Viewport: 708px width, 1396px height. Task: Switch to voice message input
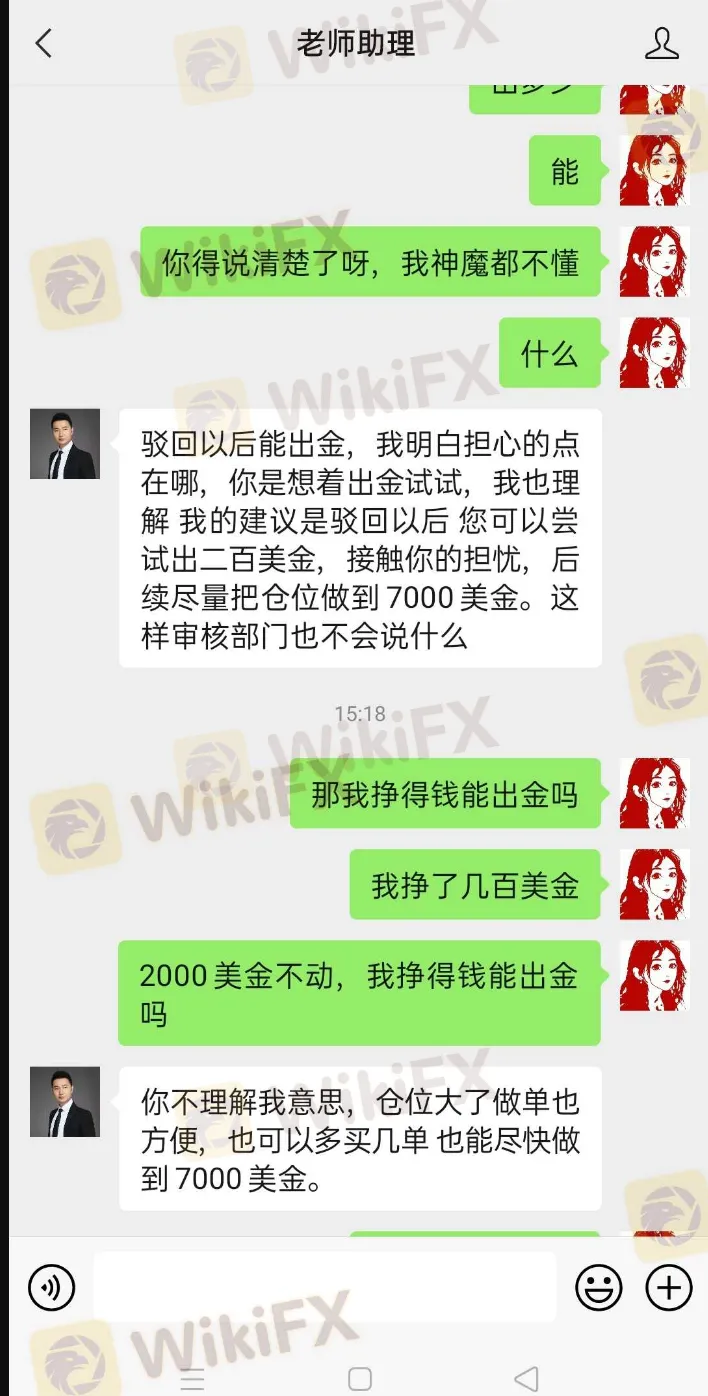[x=51, y=1287]
